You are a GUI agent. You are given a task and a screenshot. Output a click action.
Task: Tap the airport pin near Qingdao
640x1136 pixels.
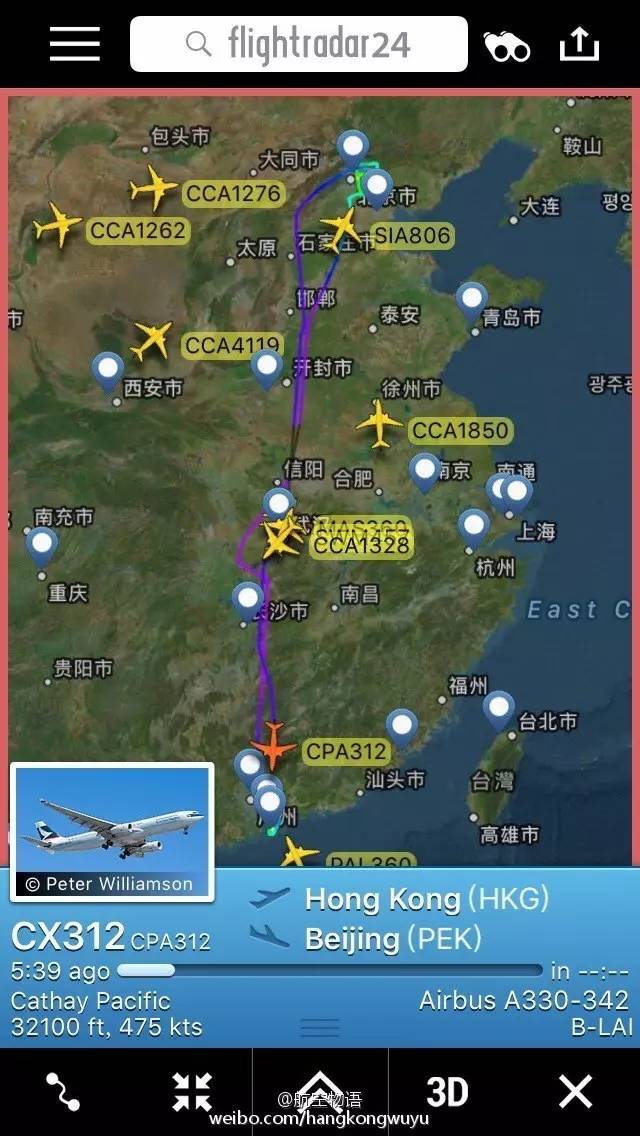(471, 300)
